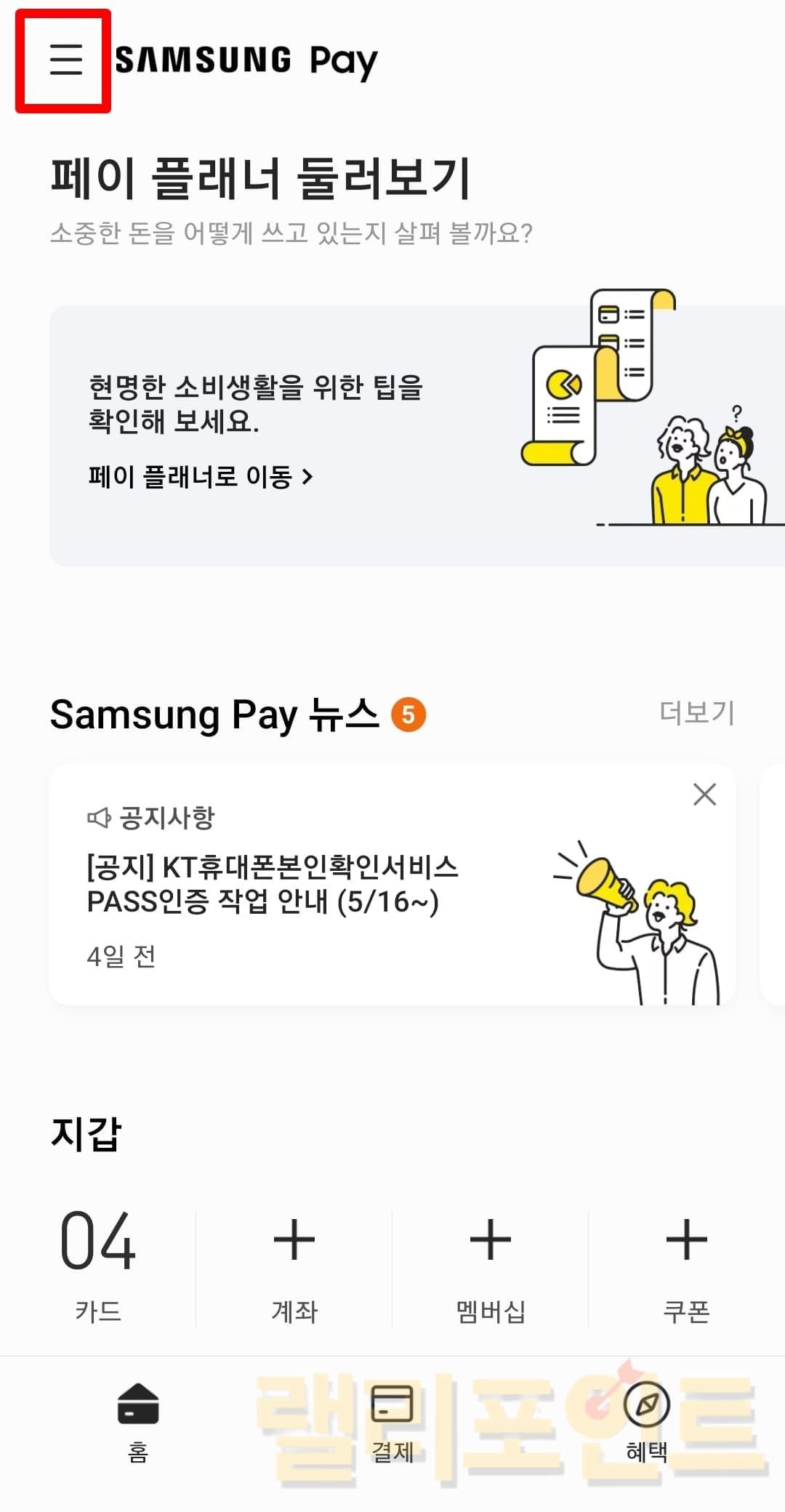Open the 04 카드 wallet section
Screen dimensions: 785x1512
pyautogui.click(x=98, y=1265)
